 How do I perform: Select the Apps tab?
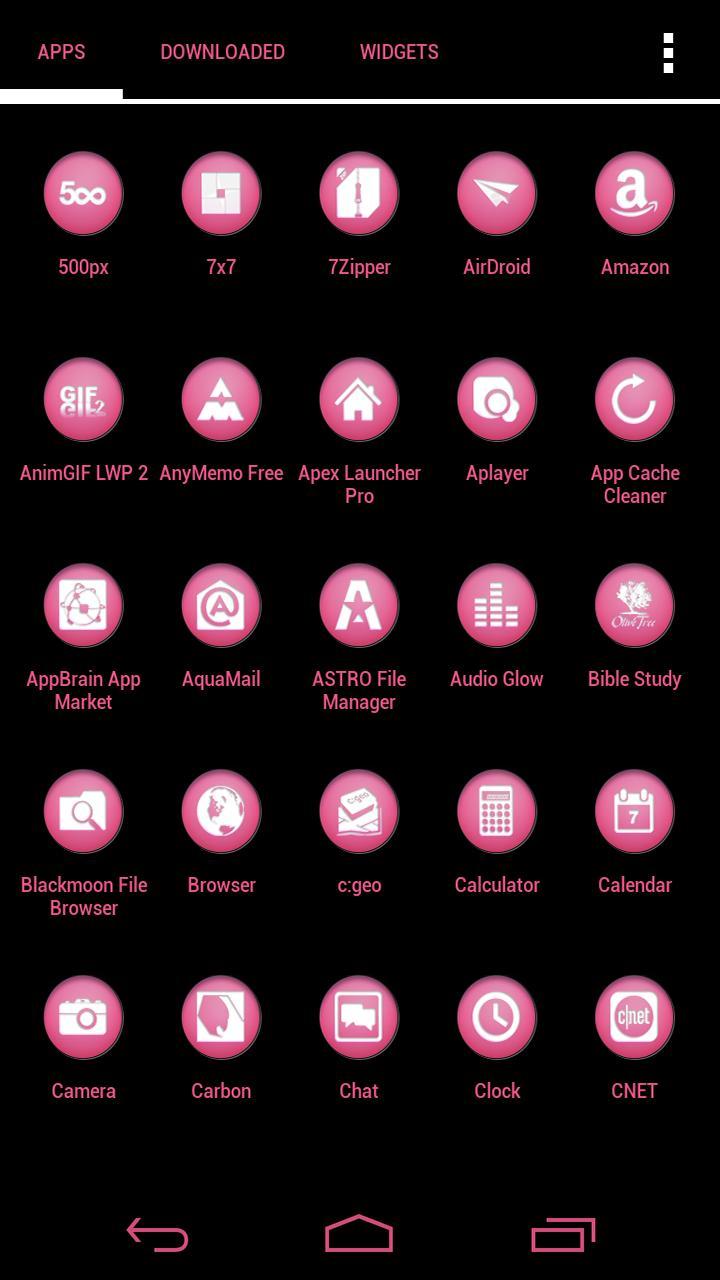click(61, 52)
